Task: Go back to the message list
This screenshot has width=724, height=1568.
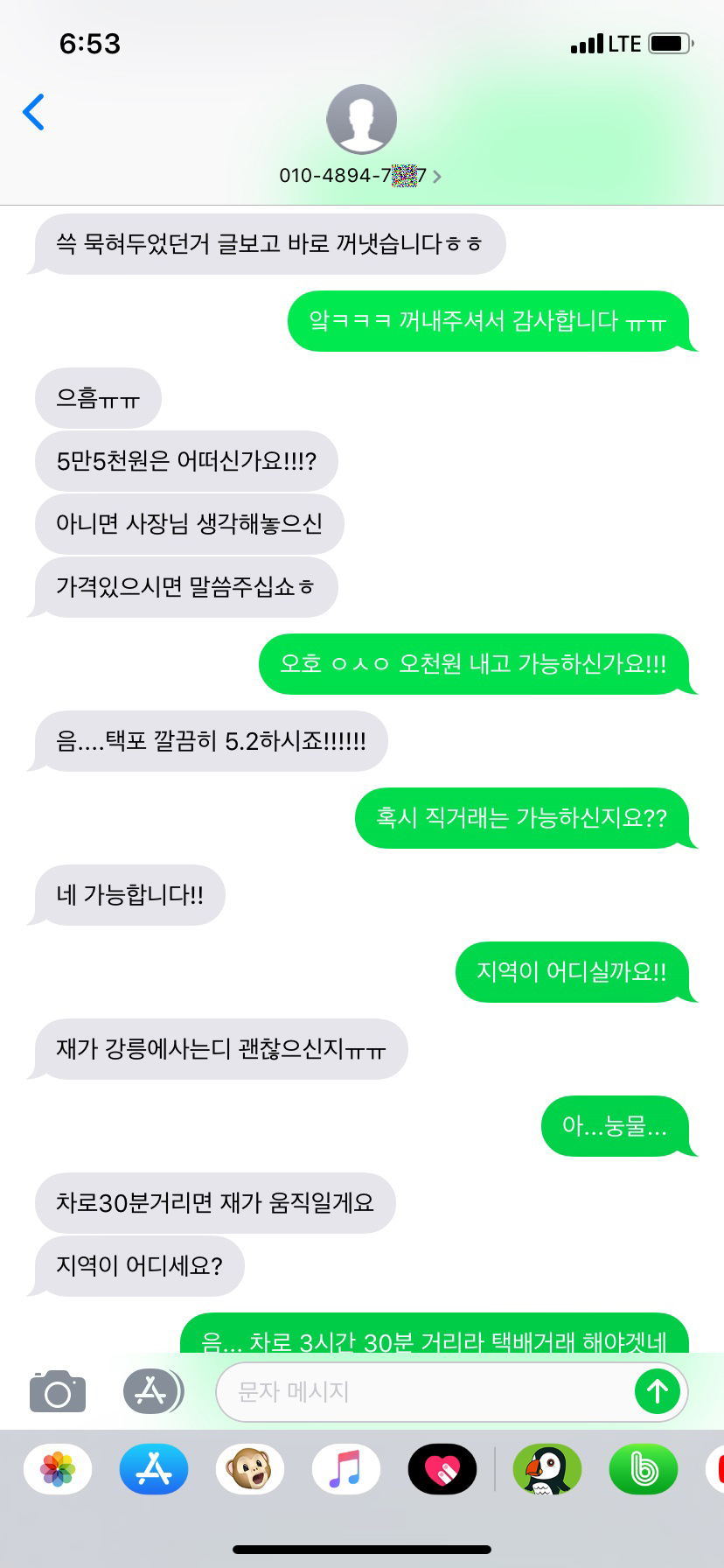Action: [x=33, y=112]
